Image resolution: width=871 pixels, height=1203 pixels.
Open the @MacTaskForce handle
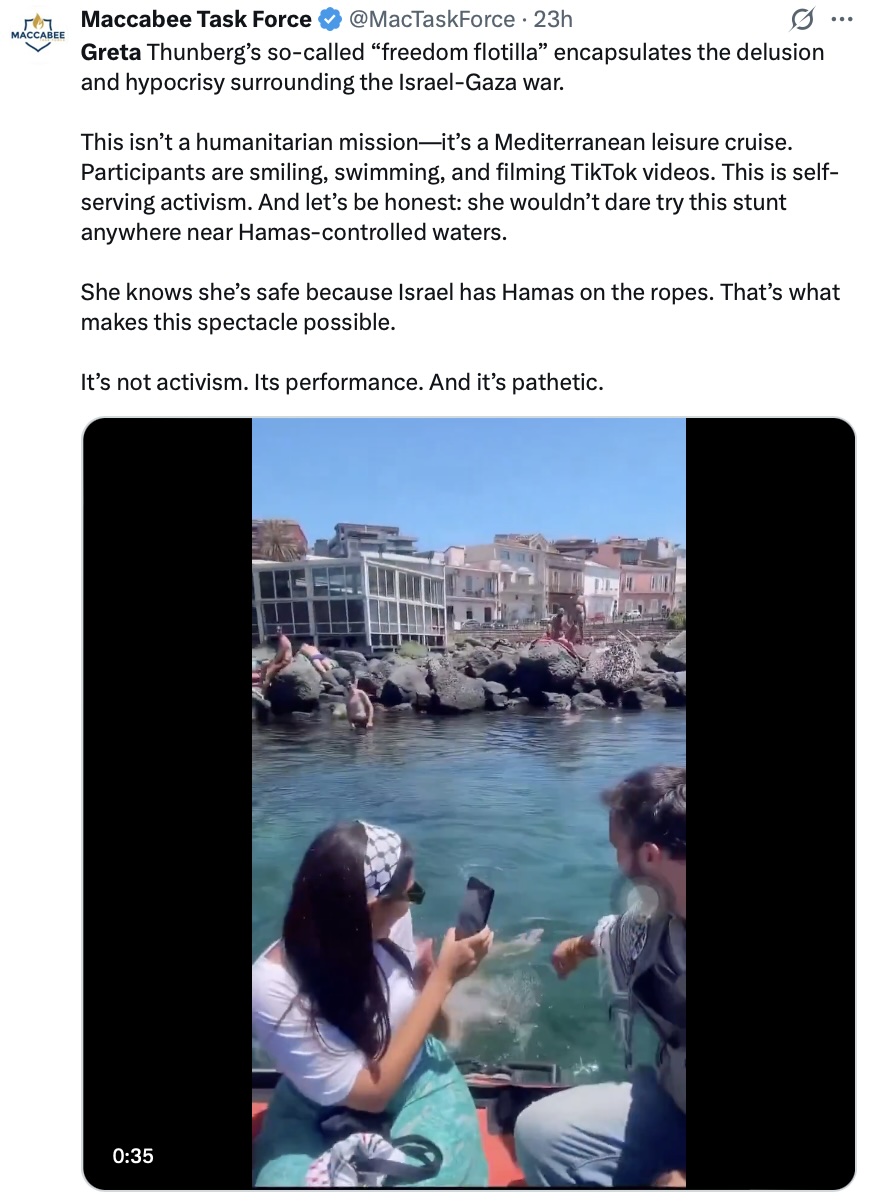[x=432, y=18]
